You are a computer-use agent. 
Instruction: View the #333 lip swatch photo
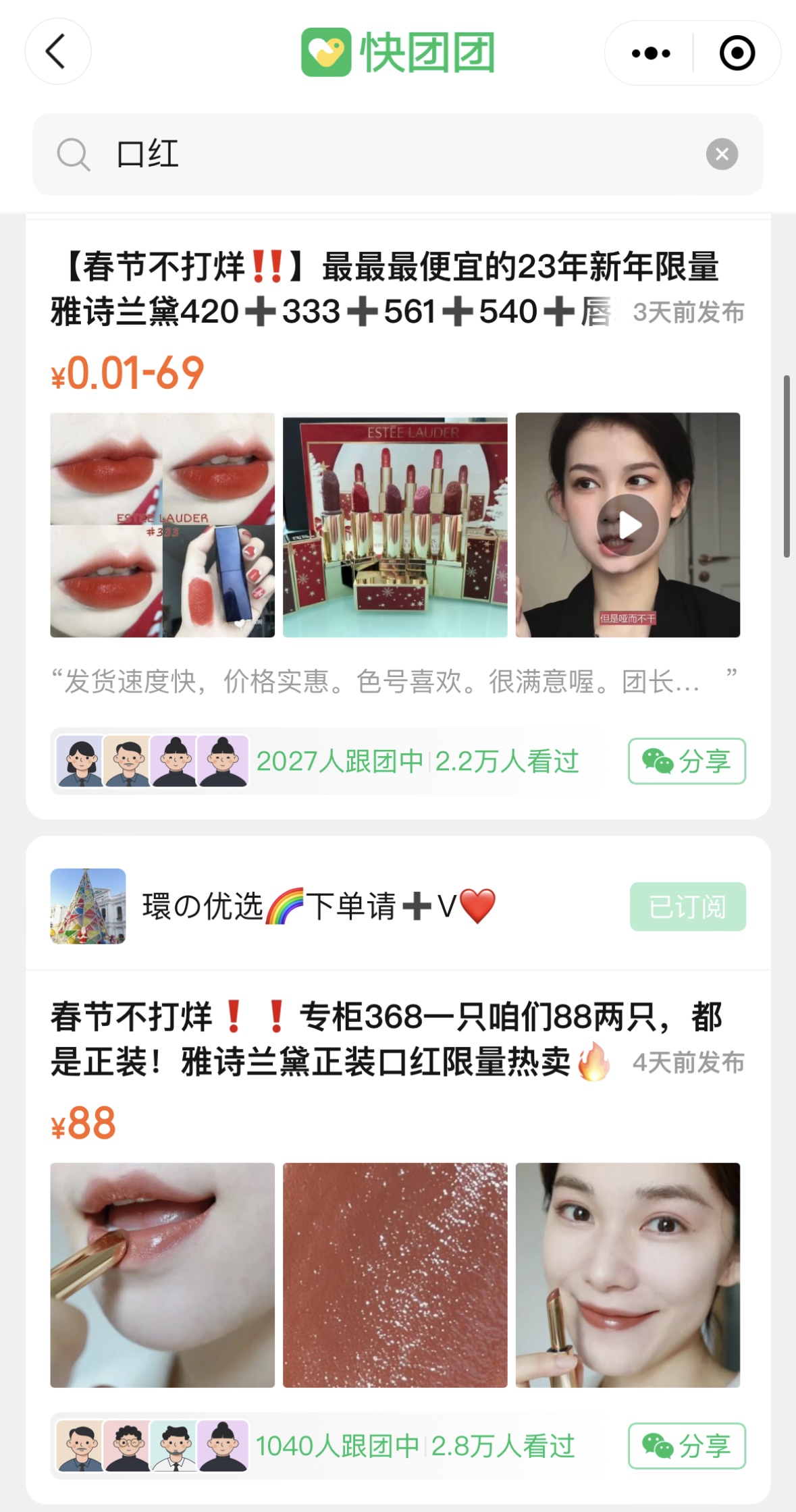(x=163, y=525)
